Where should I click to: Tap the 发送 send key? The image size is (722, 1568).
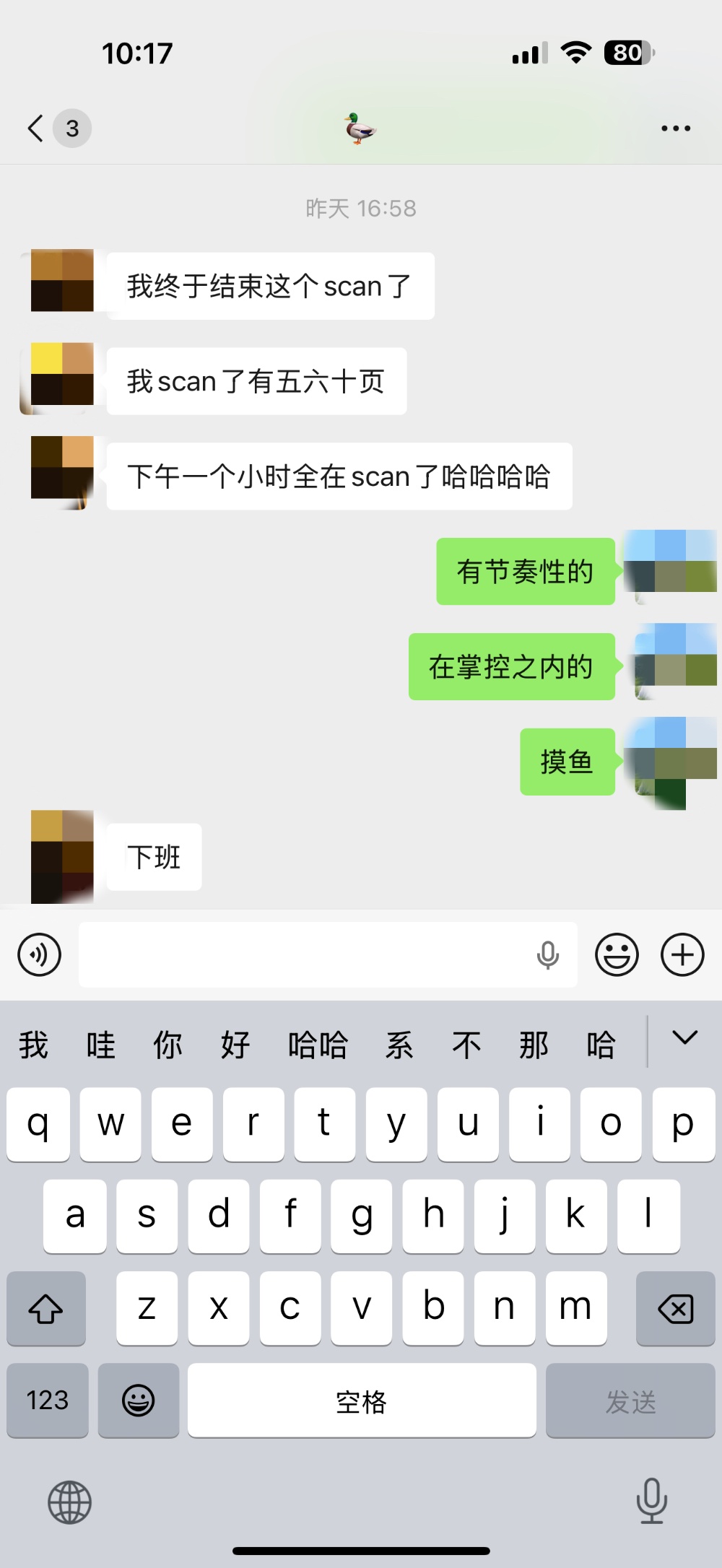630,1401
